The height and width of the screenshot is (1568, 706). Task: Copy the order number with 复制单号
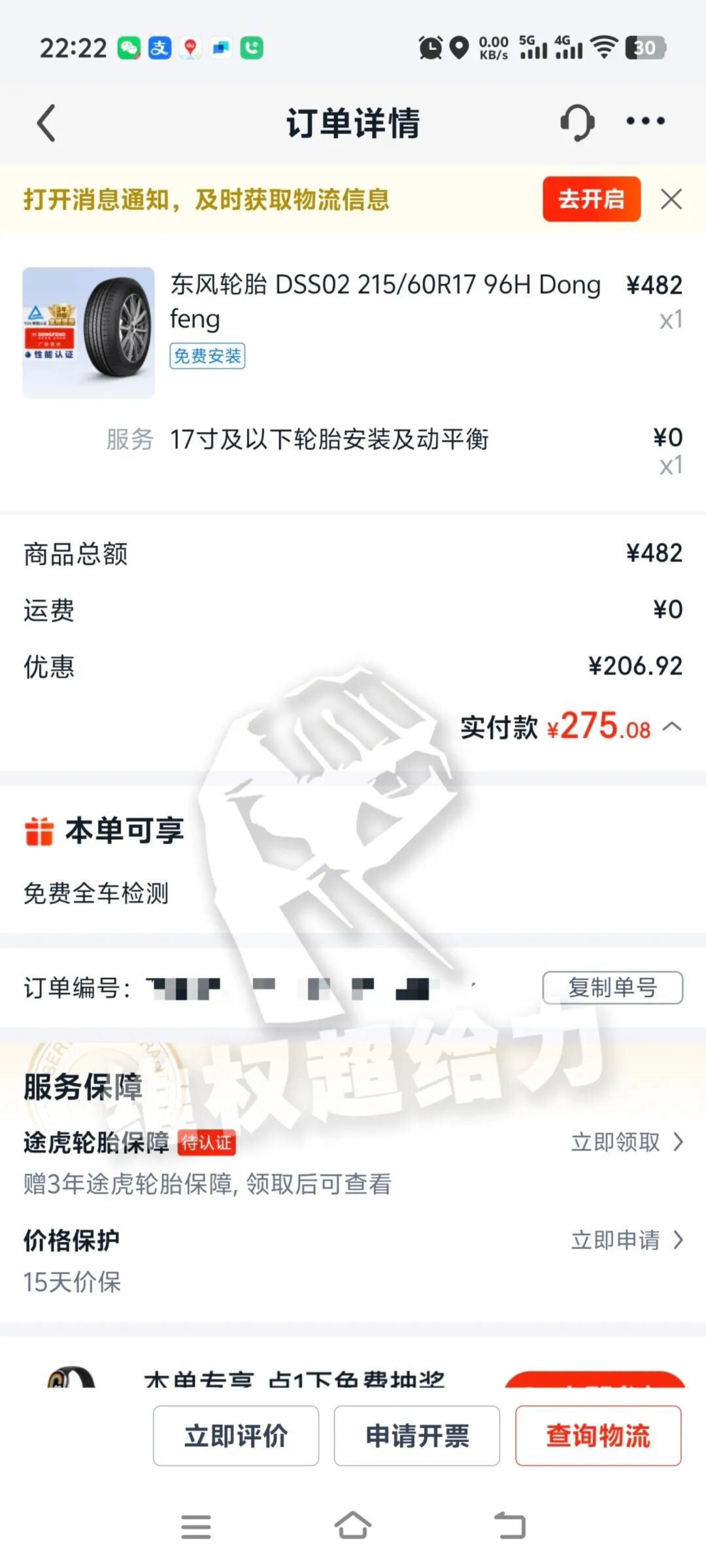click(x=613, y=987)
